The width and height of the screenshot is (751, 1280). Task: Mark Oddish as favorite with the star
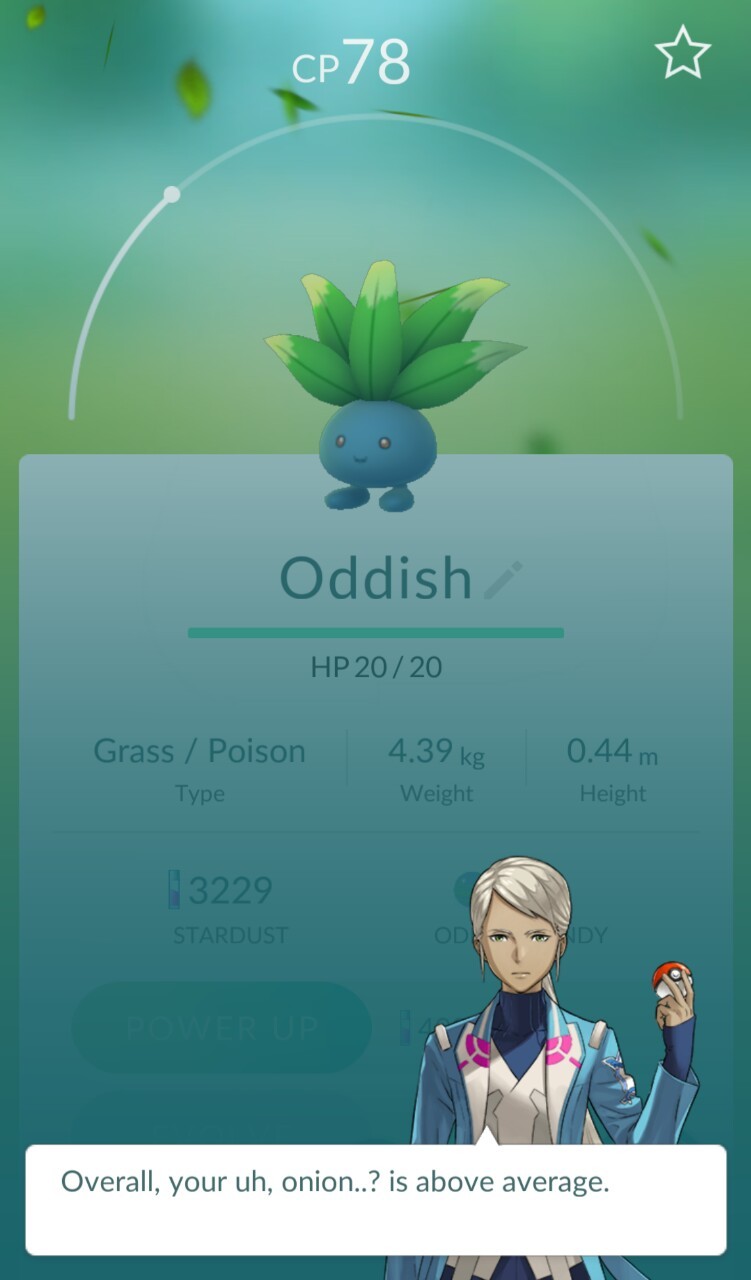pyautogui.click(x=682, y=52)
